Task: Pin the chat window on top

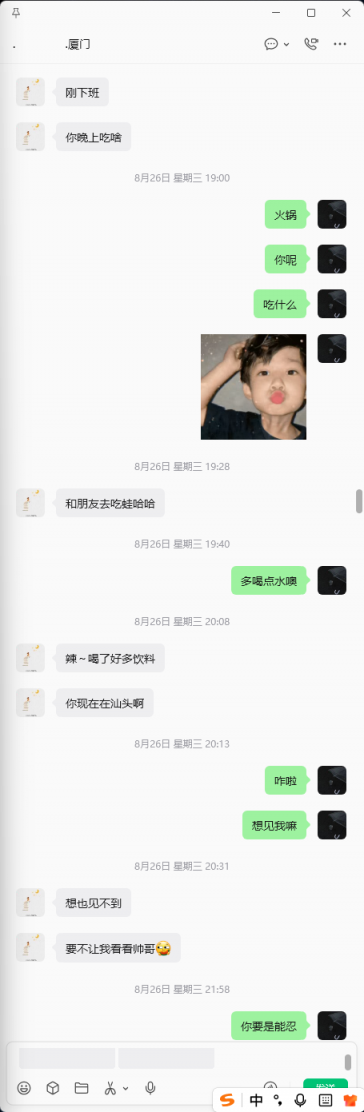Action: coord(16,13)
